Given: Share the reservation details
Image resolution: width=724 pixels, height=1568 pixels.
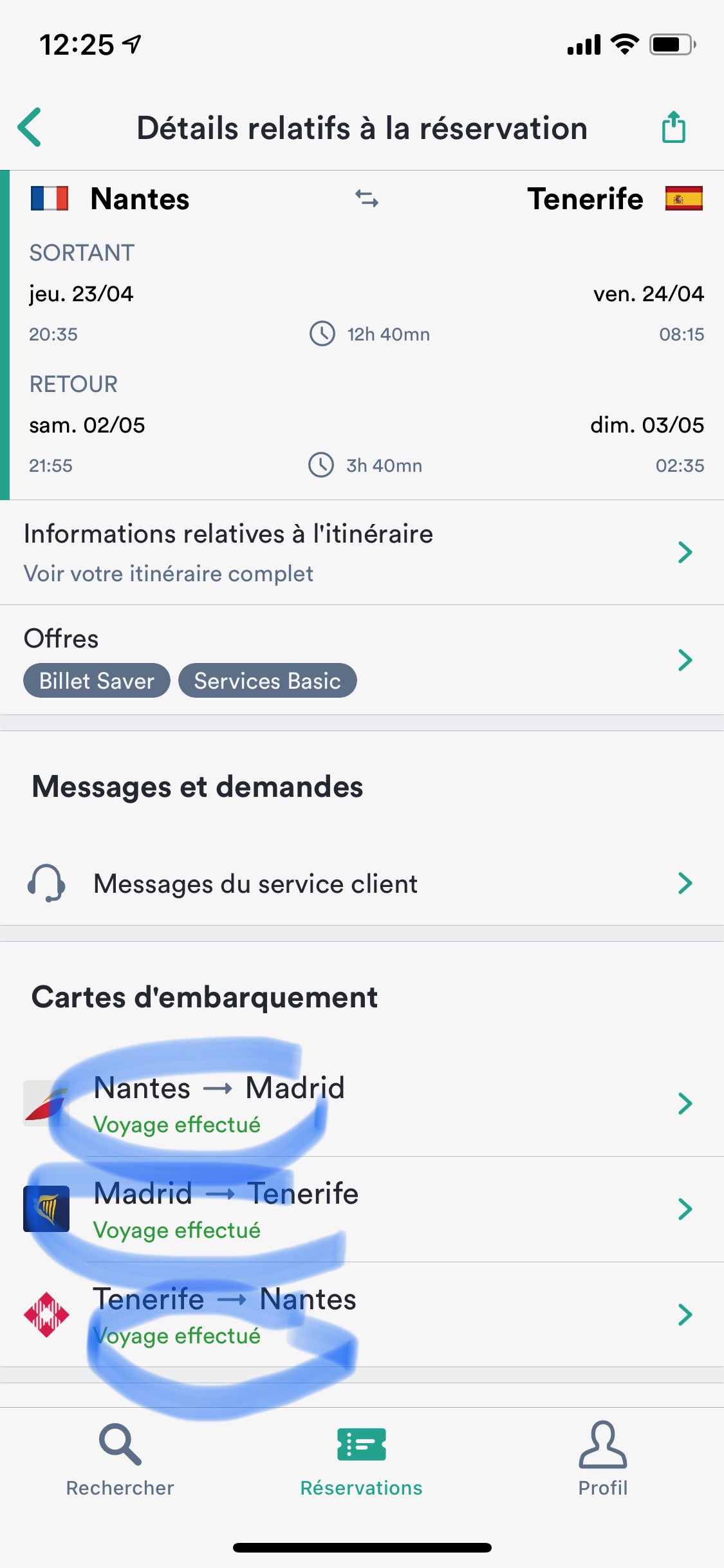Looking at the screenshot, I should click(x=673, y=127).
